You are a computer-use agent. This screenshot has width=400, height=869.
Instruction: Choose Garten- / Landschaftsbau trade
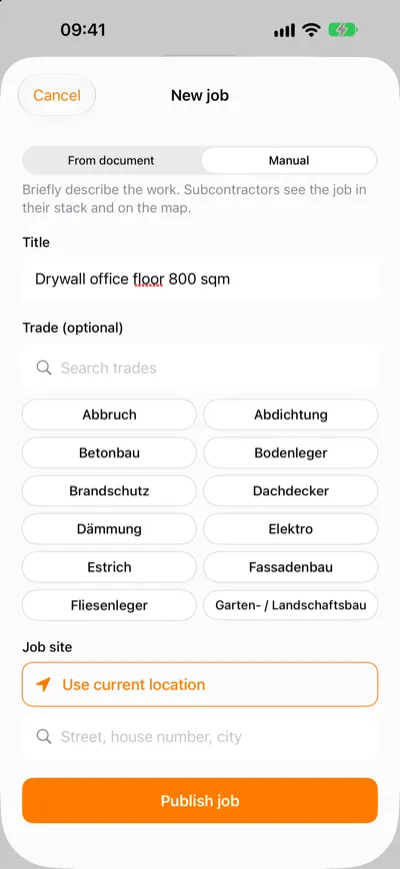(x=291, y=605)
